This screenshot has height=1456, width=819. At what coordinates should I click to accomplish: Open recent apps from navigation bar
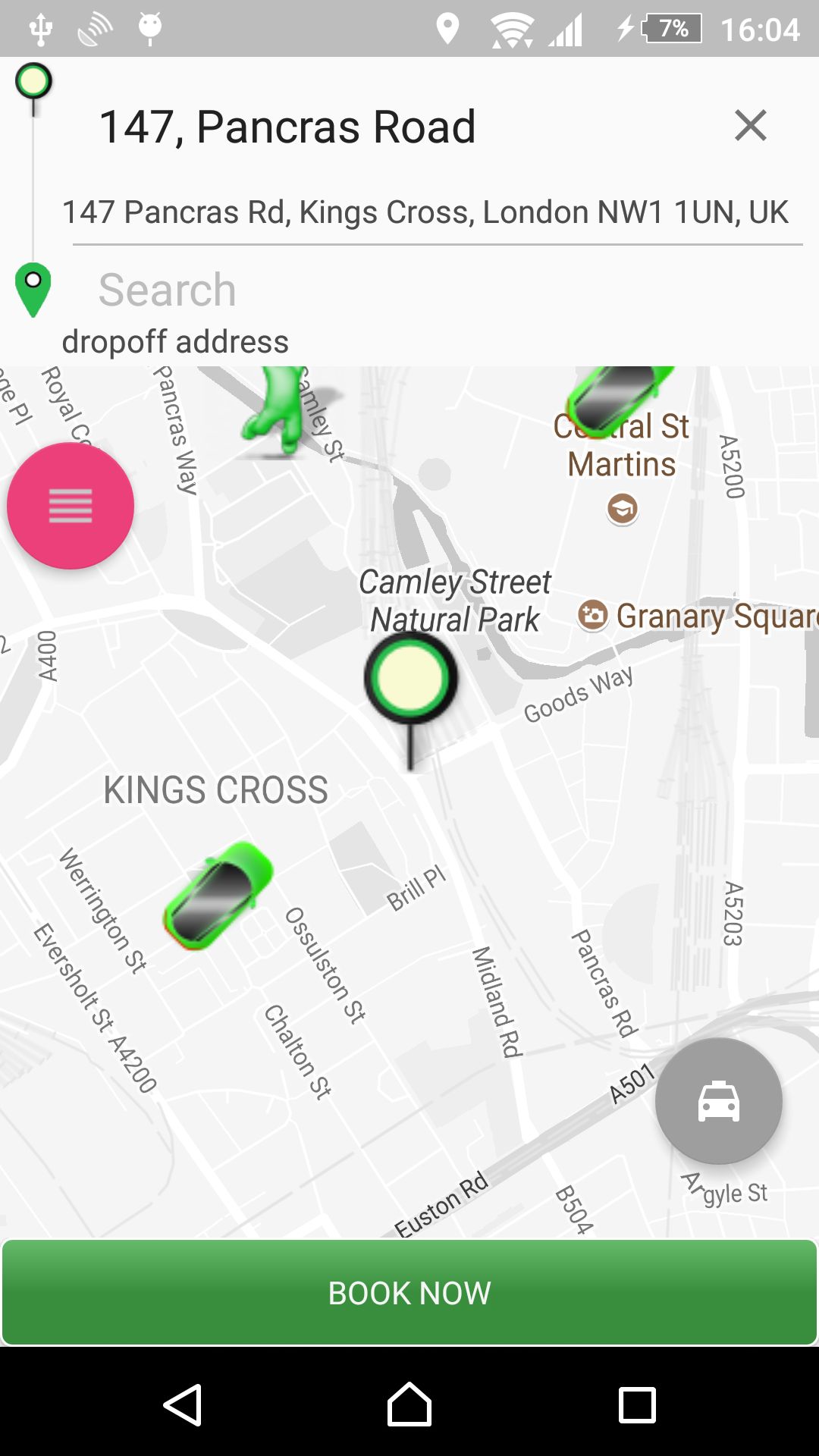pos(636,1405)
